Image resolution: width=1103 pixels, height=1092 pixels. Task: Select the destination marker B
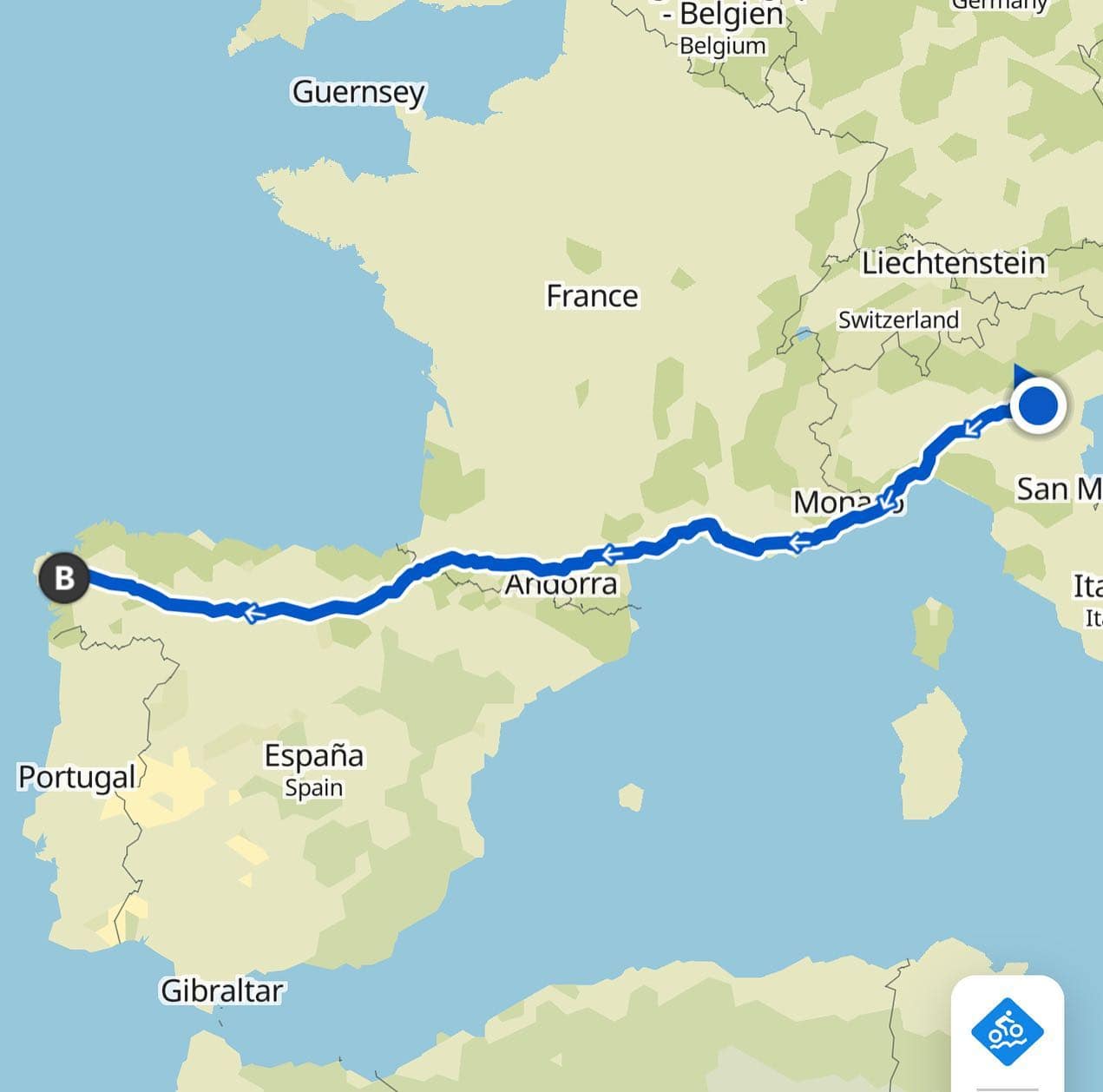pyautogui.click(x=64, y=577)
